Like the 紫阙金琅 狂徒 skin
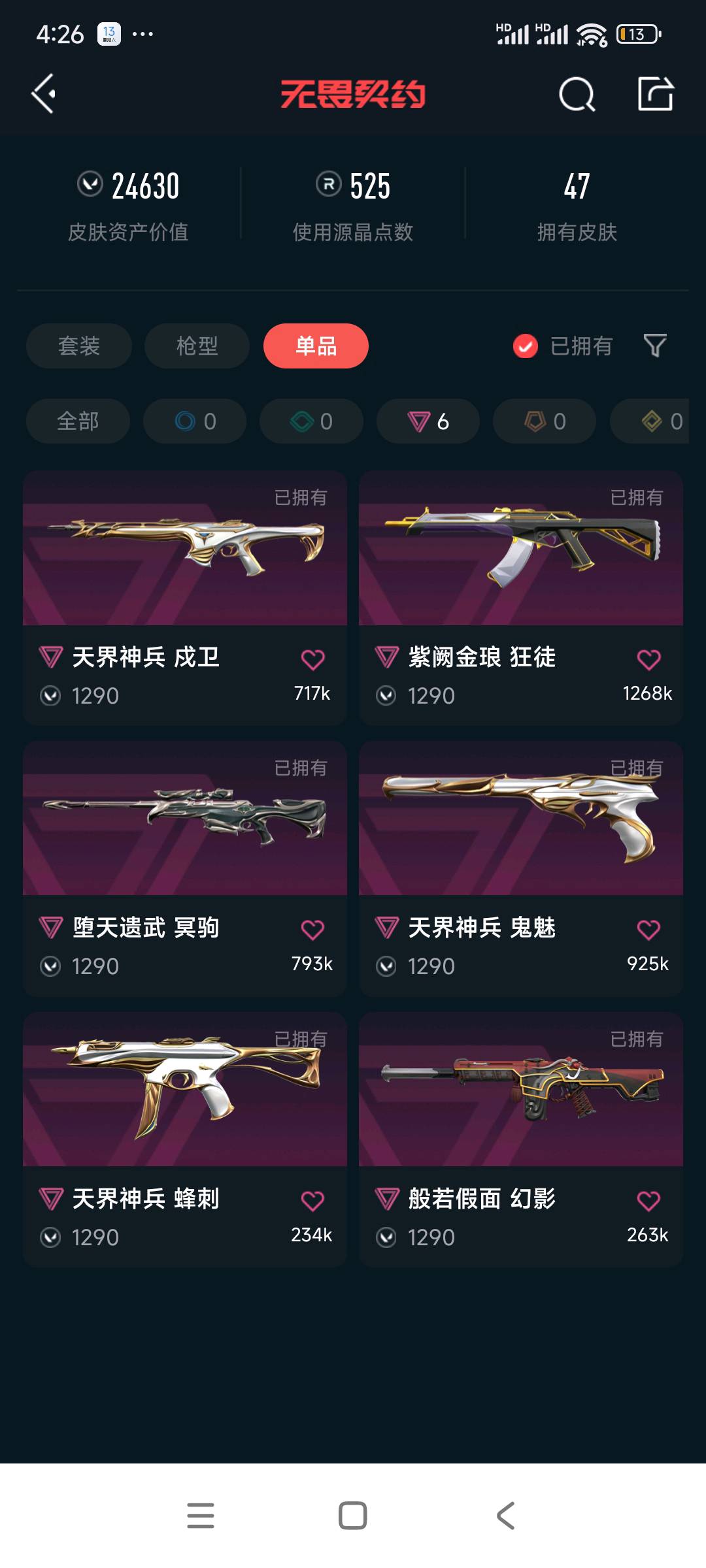The image size is (706, 1568). (x=648, y=659)
